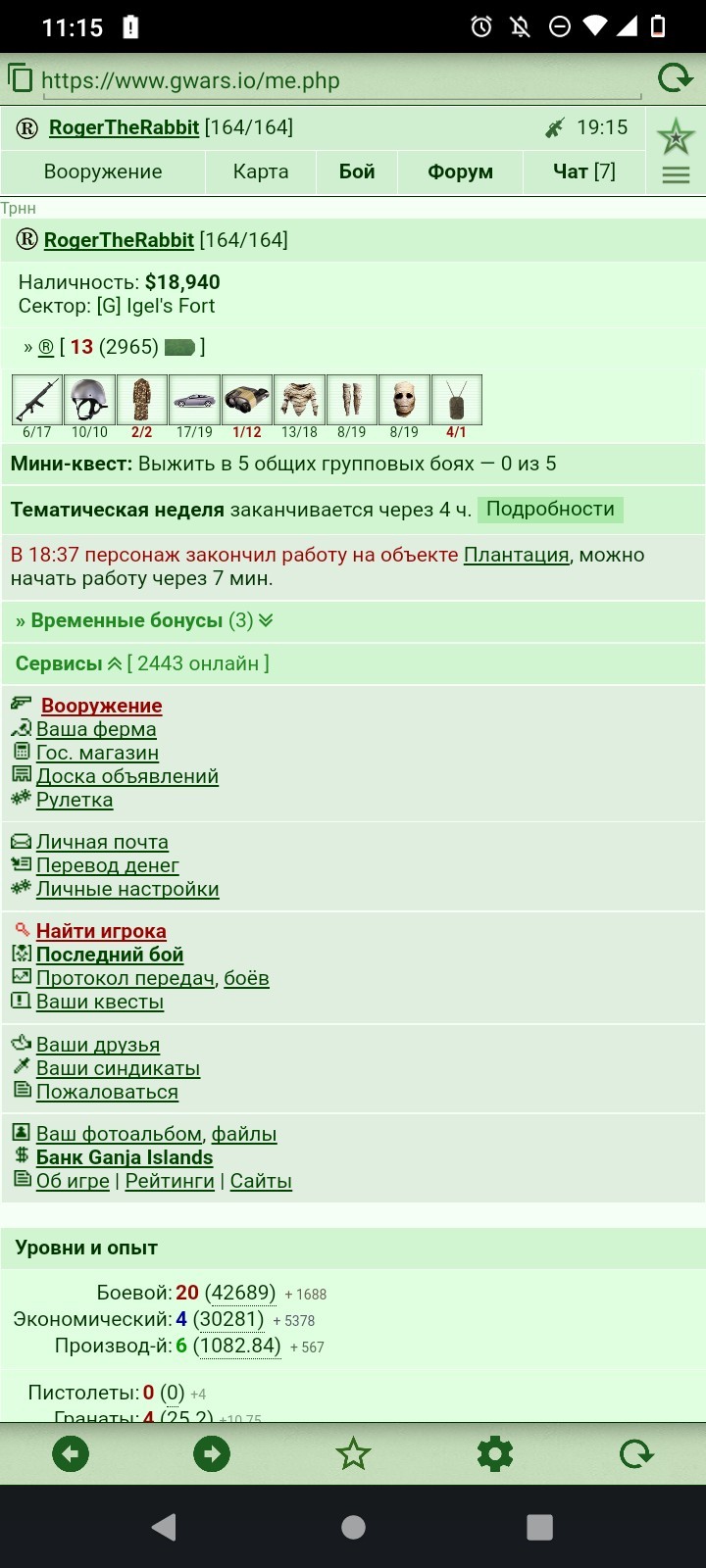706x1568 pixels.
Task: Open Найти игрока search link
Action: click(x=101, y=931)
